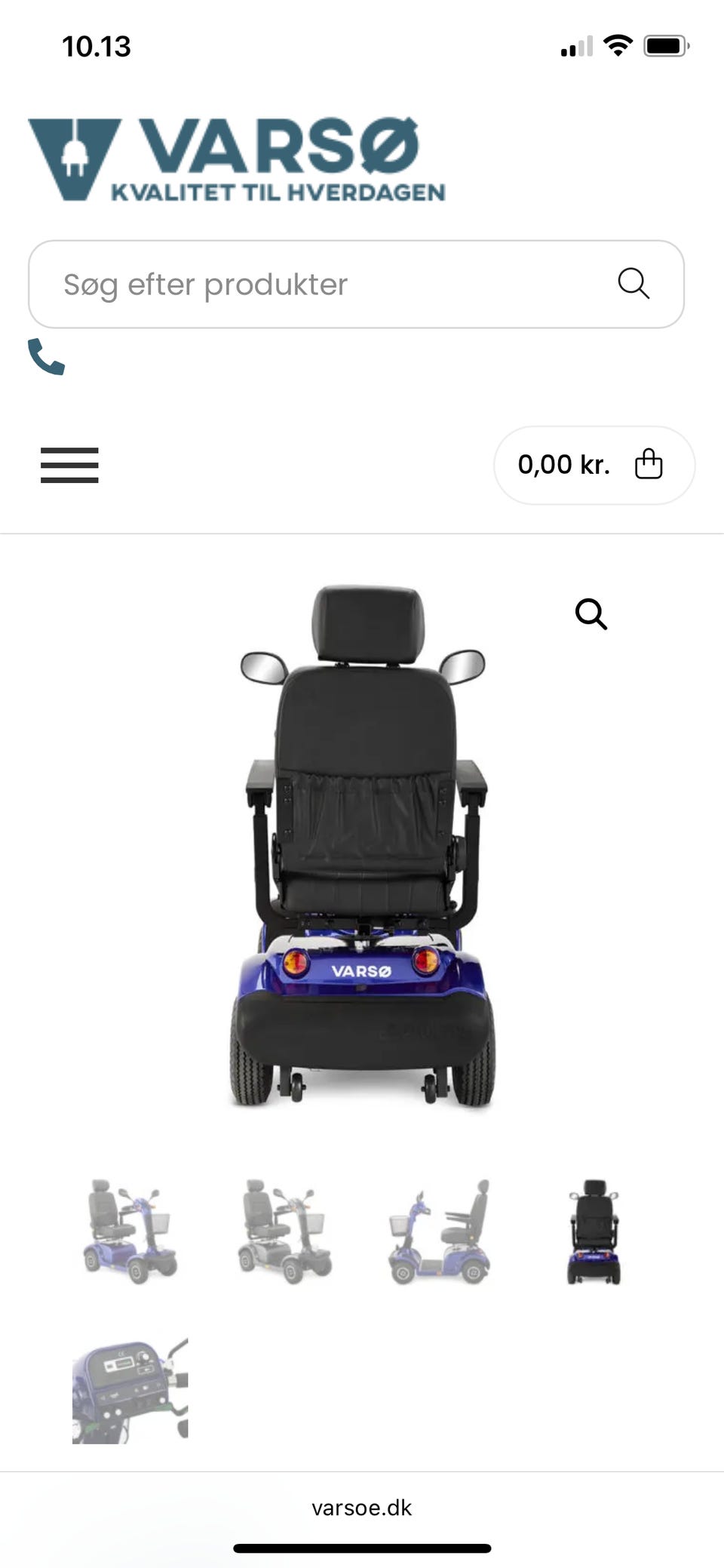This screenshot has height=1568, width=724.
Task: Tap the varsoe.dk address bar
Action: [x=362, y=1508]
